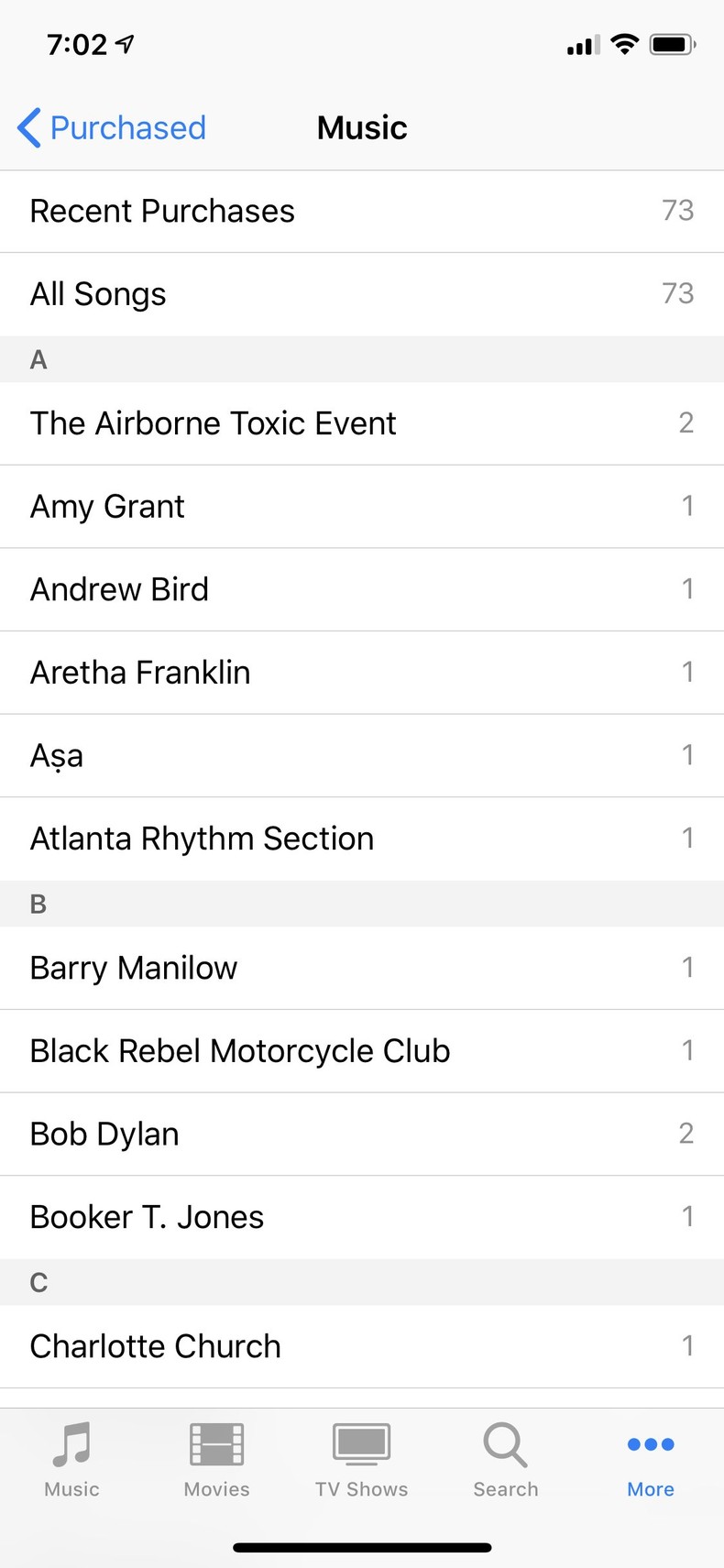This screenshot has width=724, height=1568.
Task: View Atlanta Rhythm Section purchases
Action: pos(362,839)
